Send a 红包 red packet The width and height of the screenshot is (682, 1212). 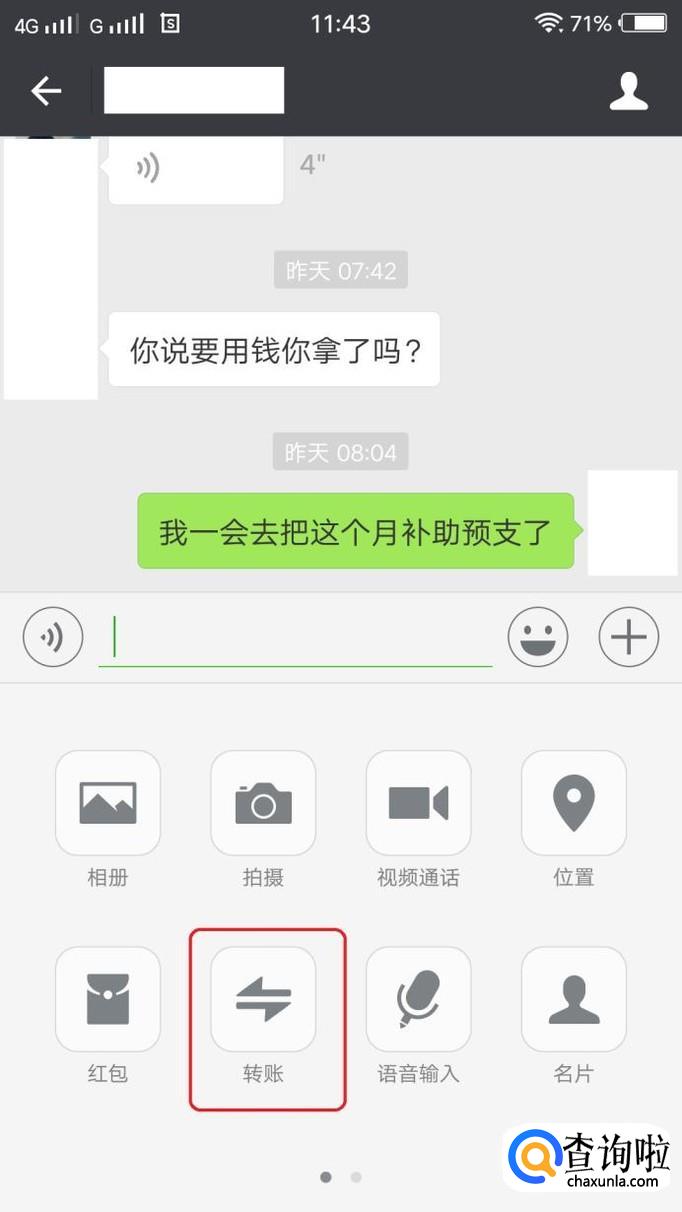pyautogui.click(x=108, y=999)
